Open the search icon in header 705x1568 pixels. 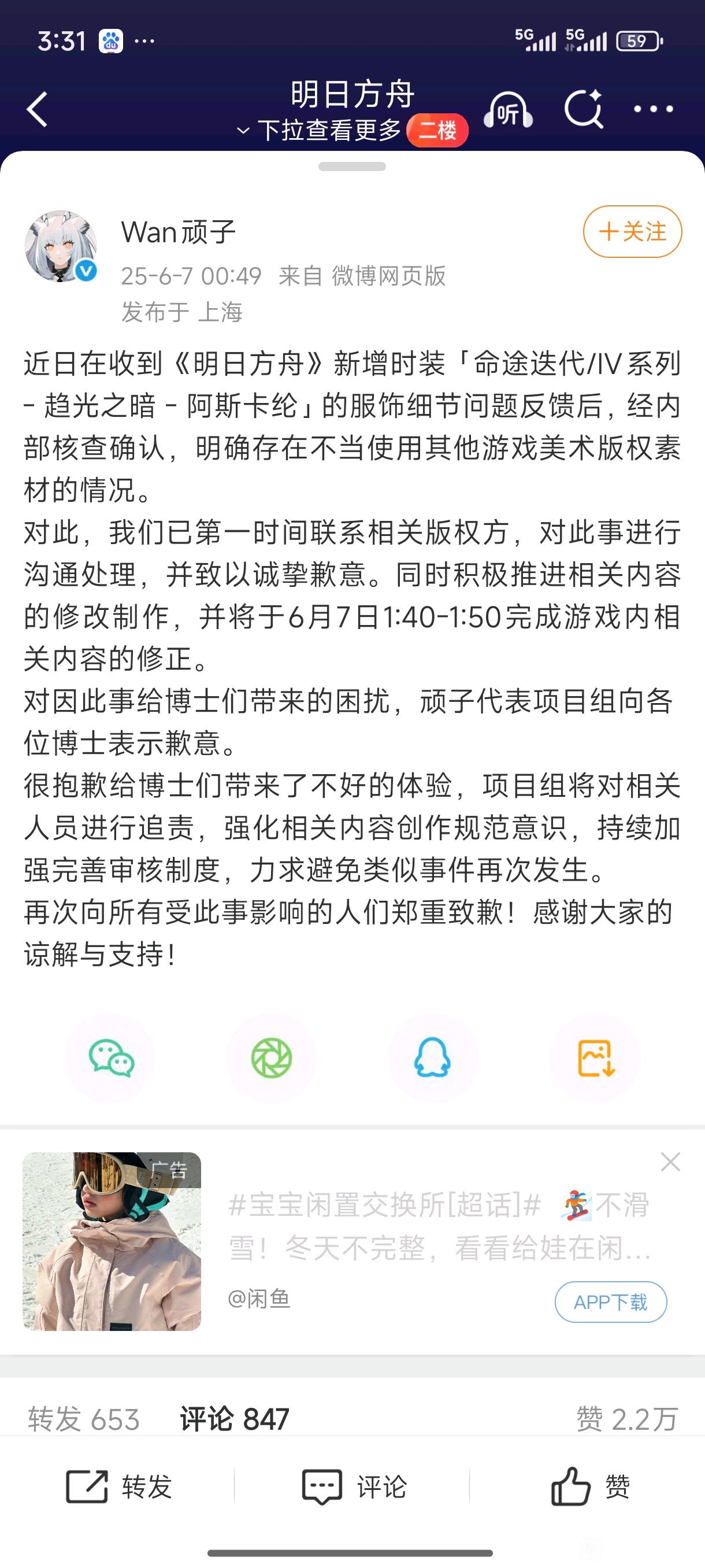(583, 110)
